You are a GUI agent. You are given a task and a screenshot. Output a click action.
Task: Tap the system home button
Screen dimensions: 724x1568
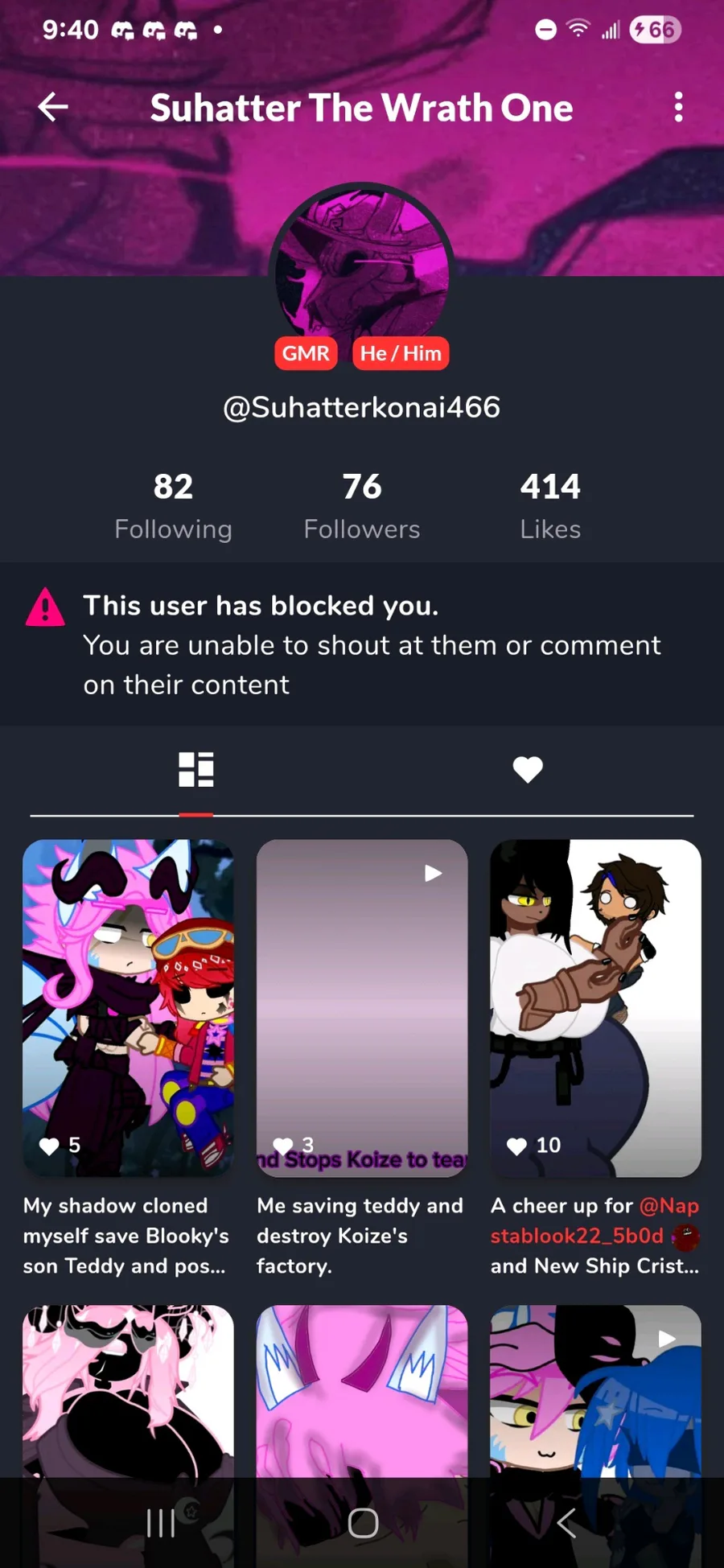(x=363, y=1522)
